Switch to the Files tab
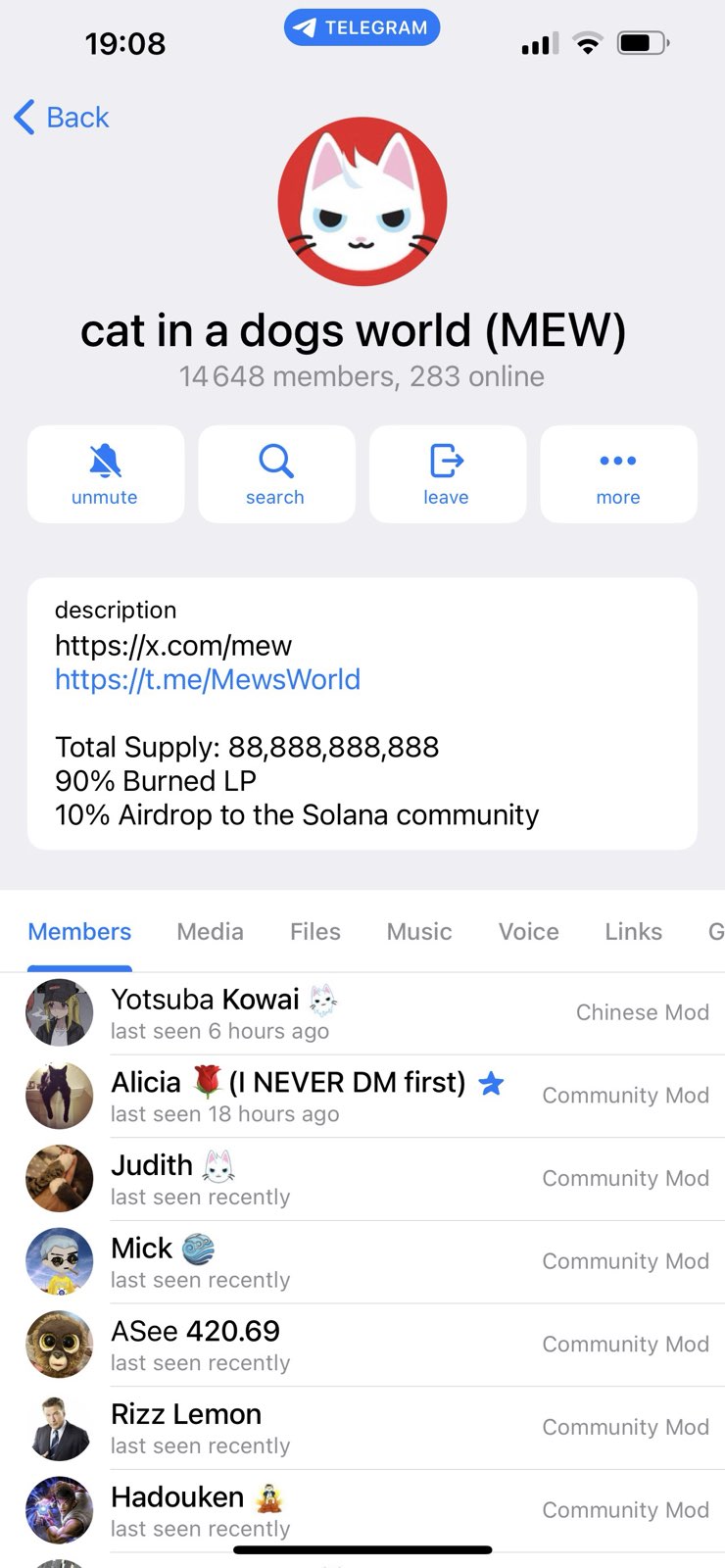 [315, 931]
